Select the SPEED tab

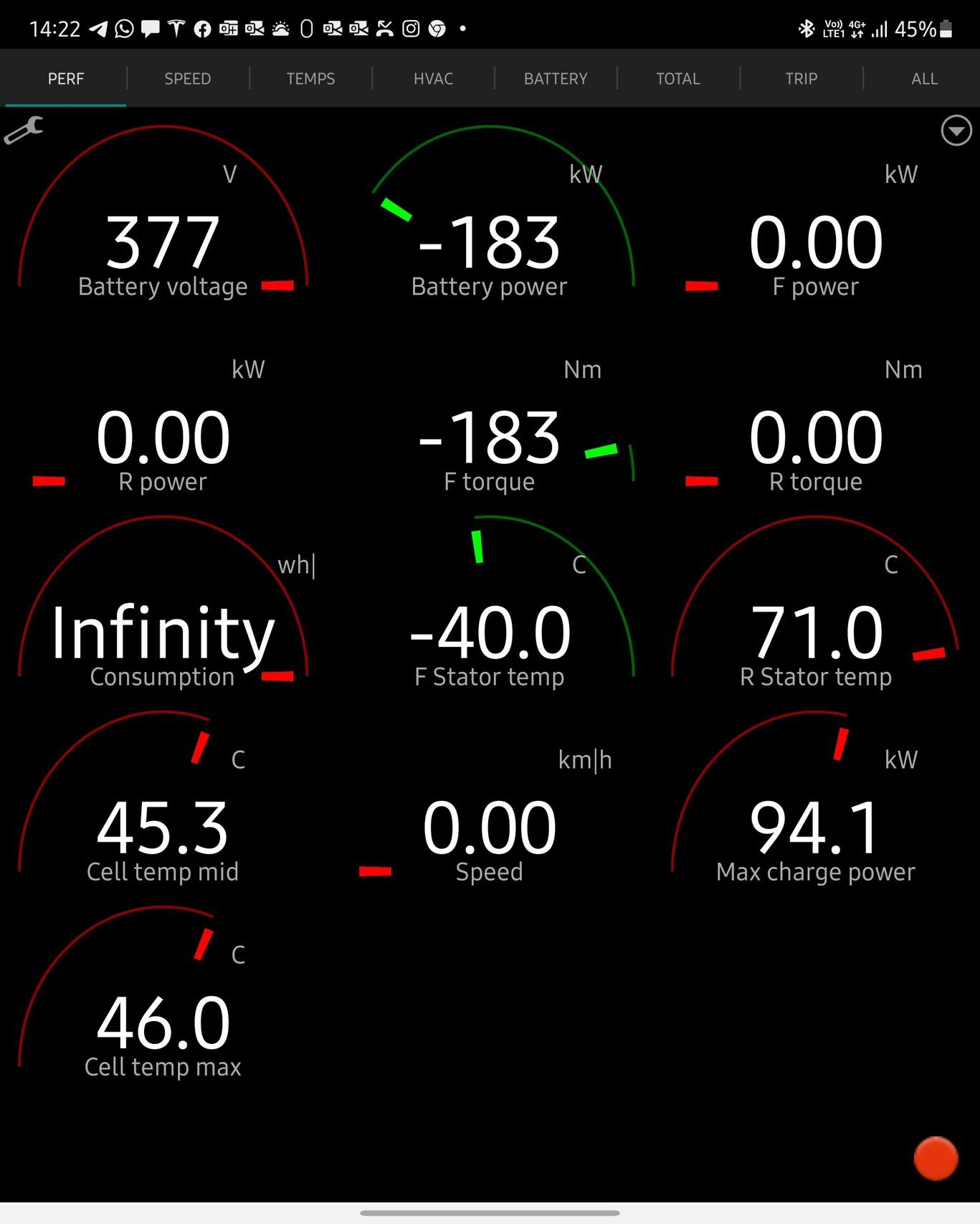187,78
